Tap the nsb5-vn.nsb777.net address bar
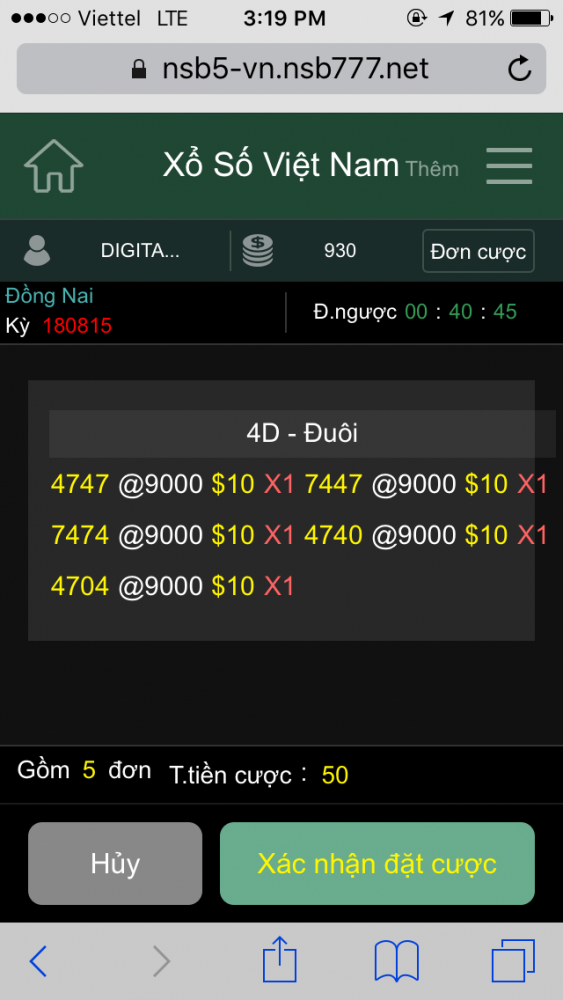This screenshot has height=1000, width=563. click(x=281, y=68)
